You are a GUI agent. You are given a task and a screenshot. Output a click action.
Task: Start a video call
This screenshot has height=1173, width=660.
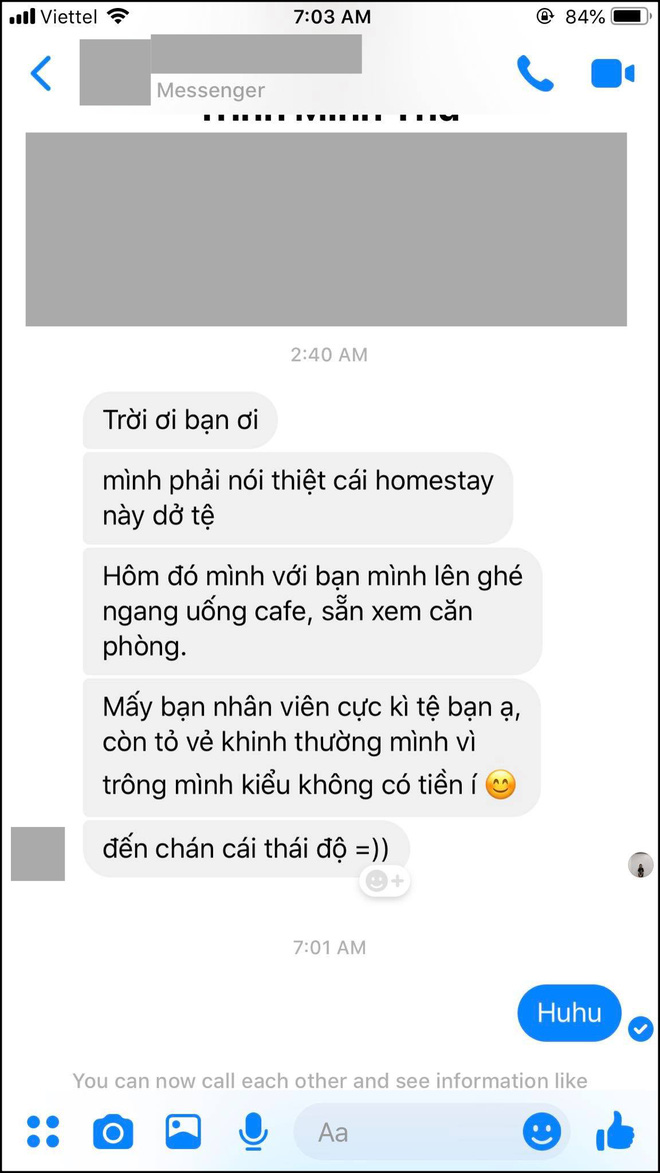coord(612,74)
